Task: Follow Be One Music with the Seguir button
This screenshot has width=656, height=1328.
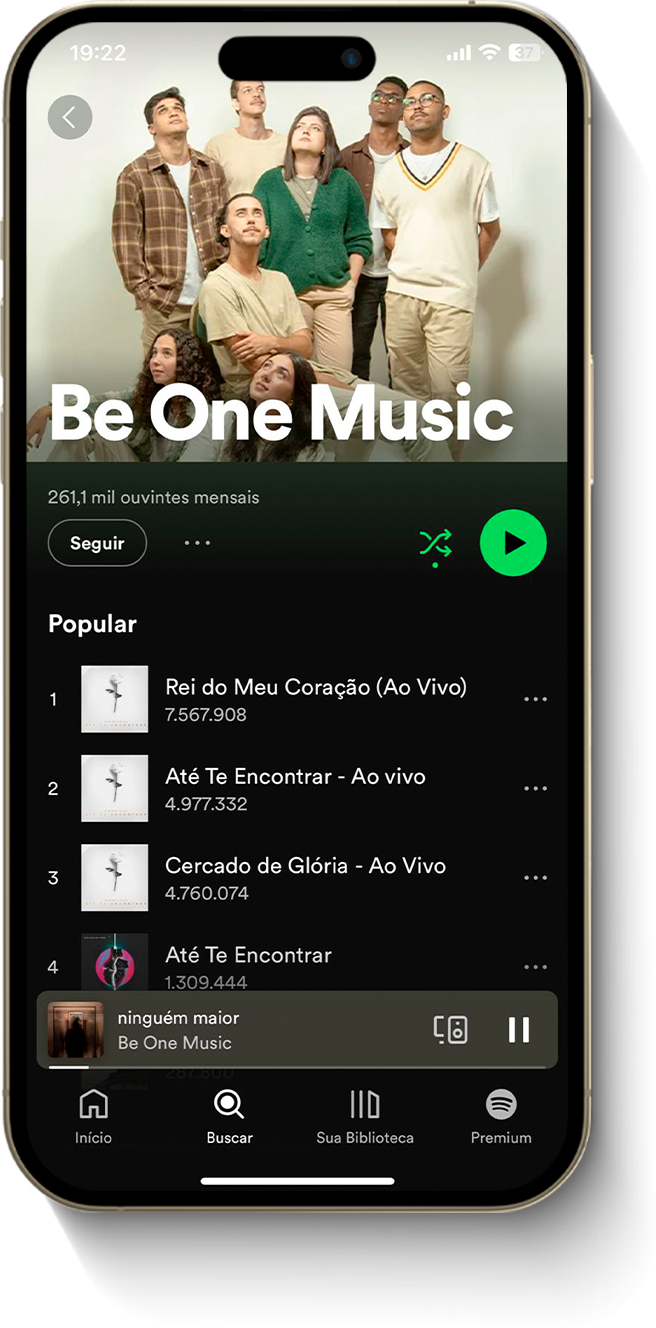Action: click(x=97, y=543)
